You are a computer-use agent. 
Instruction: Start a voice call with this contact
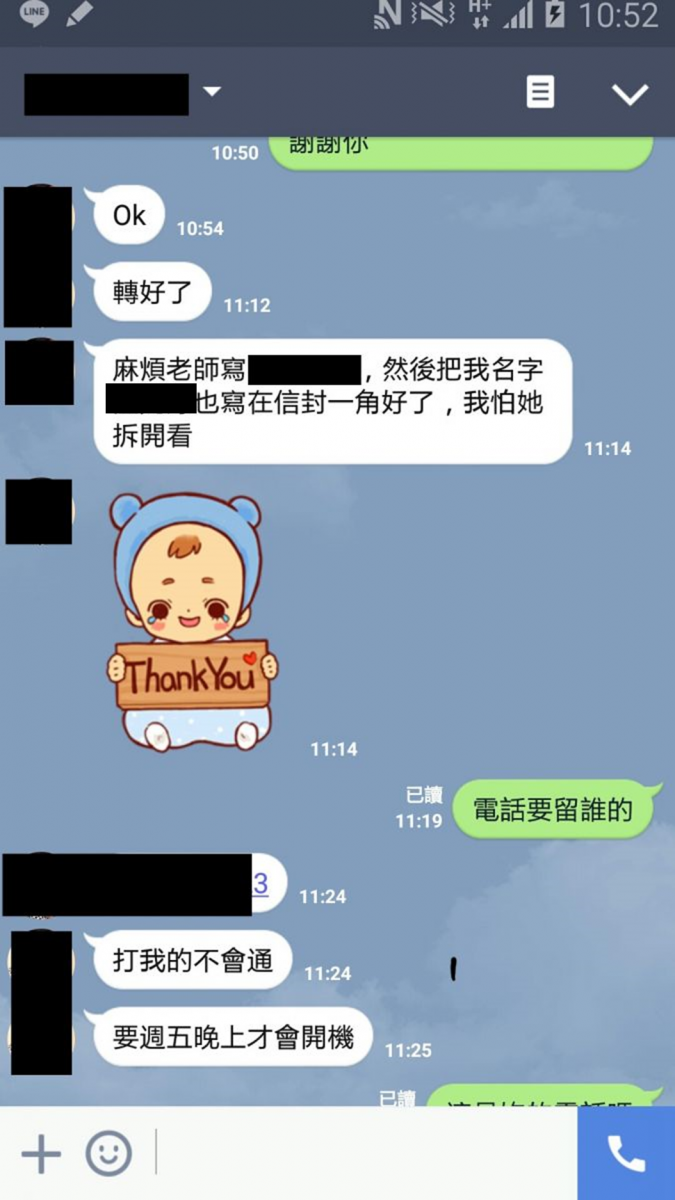tap(626, 1154)
